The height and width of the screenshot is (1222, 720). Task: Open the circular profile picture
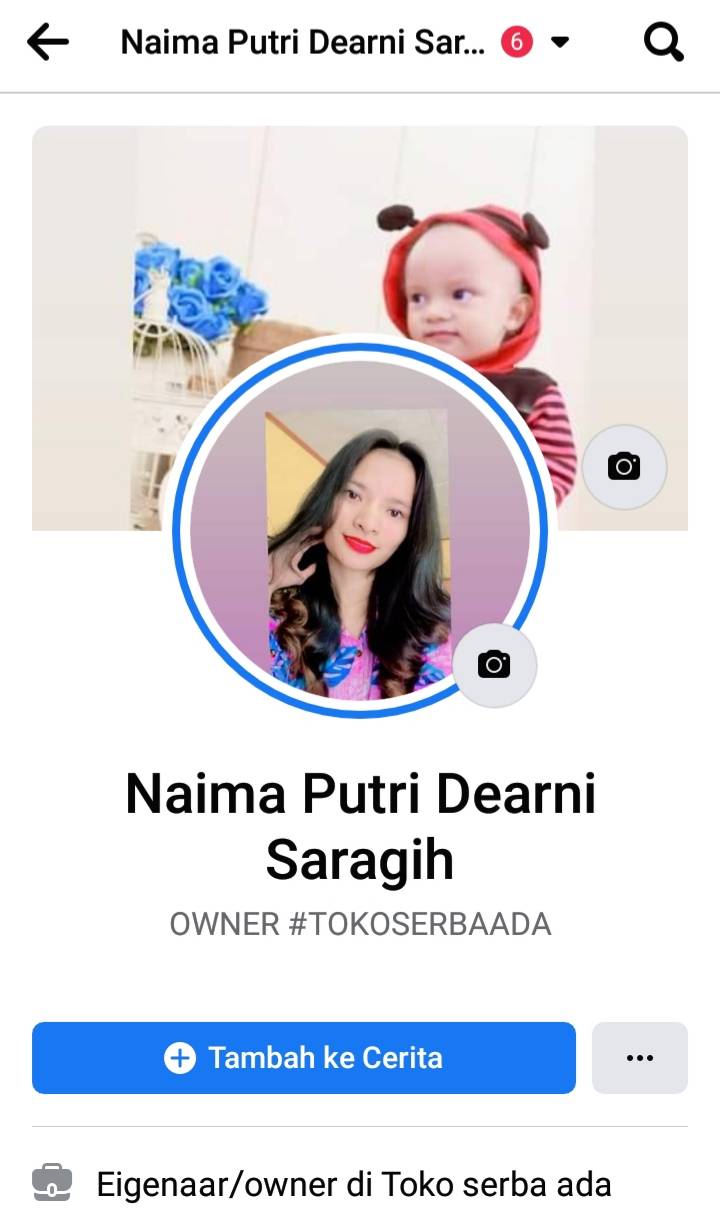[359, 529]
